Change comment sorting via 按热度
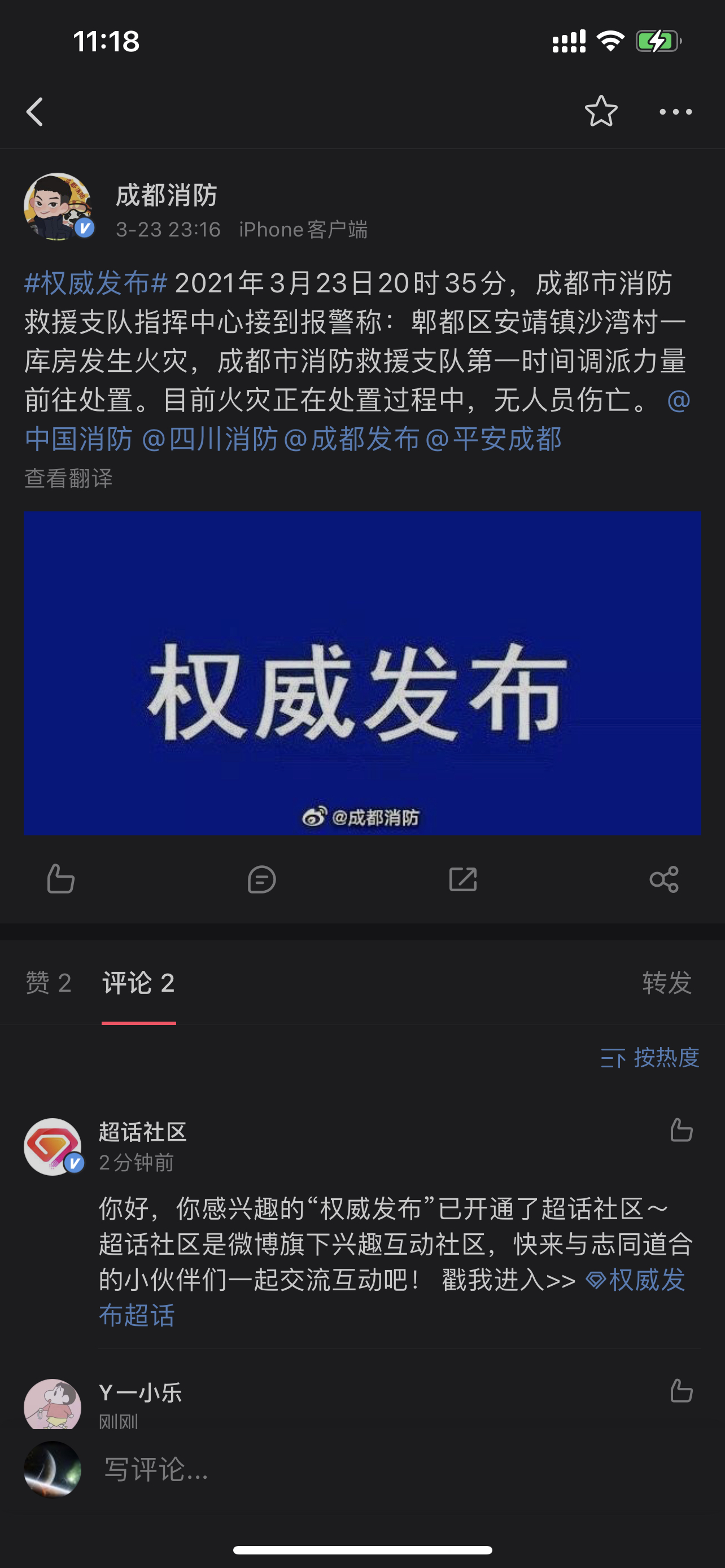 click(649, 1058)
